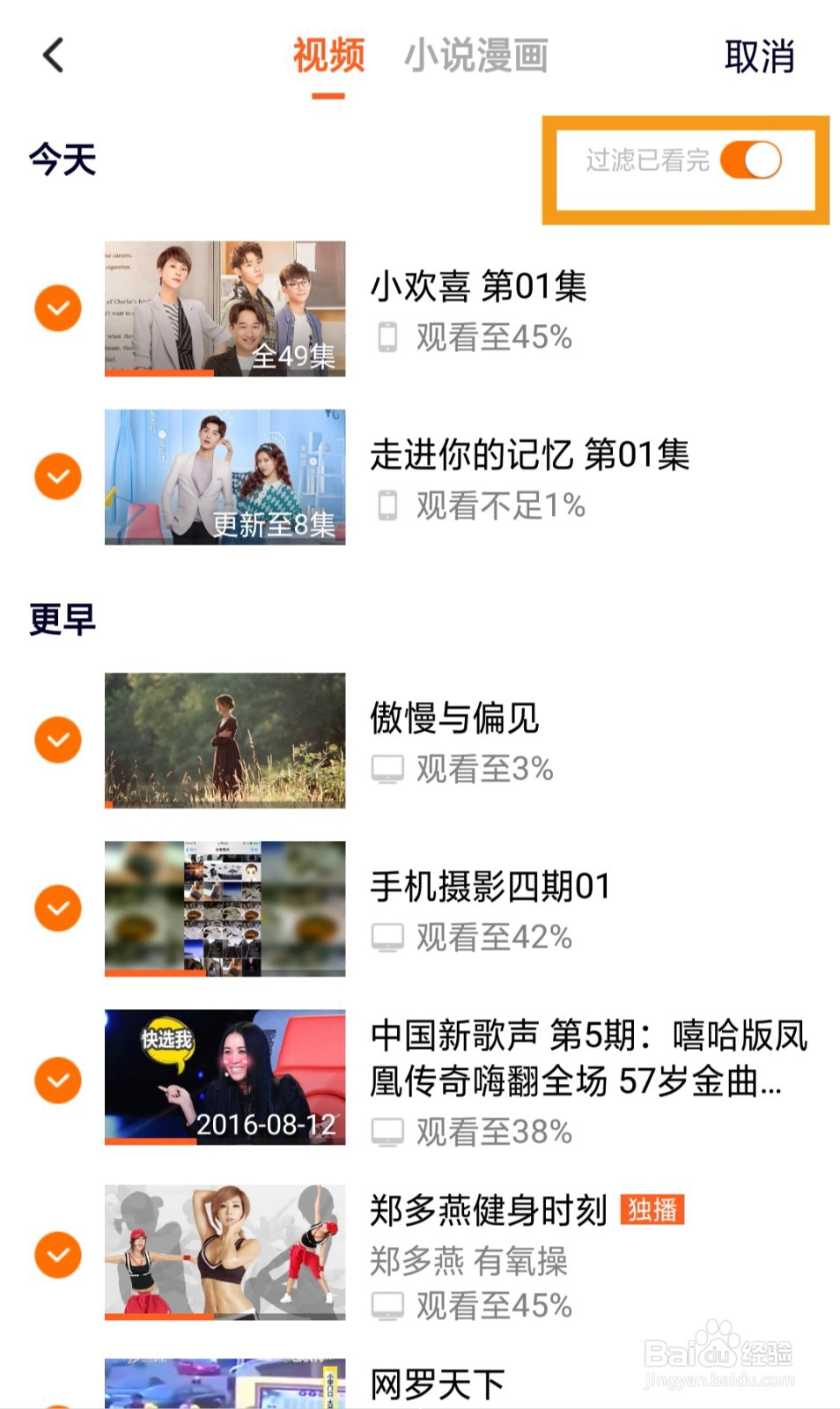Uncheck 郑多燕健身时刻
The width and height of the screenshot is (840, 1409).
pyautogui.click(x=58, y=1254)
